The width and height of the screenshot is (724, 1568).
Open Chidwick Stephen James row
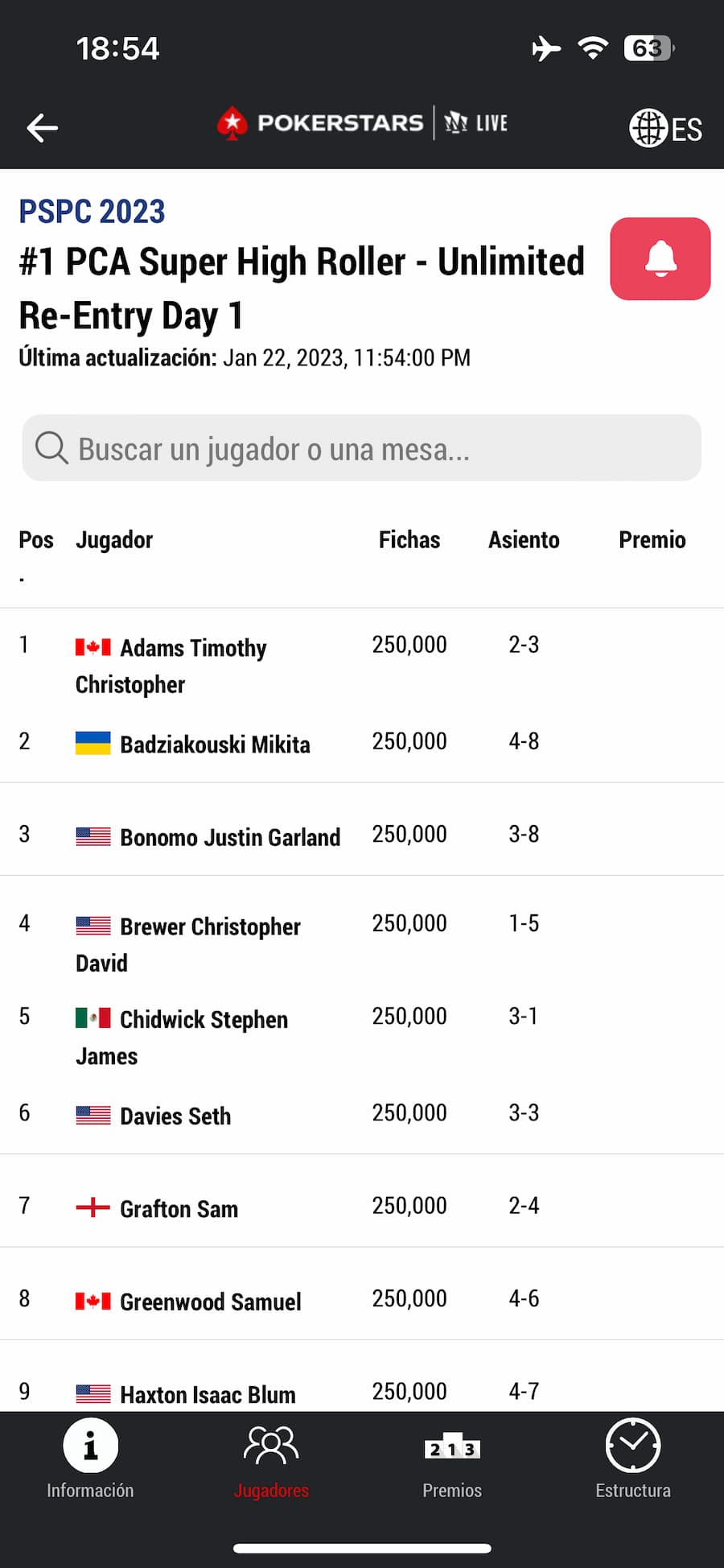pyautogui.click(x=362, y=1037)
